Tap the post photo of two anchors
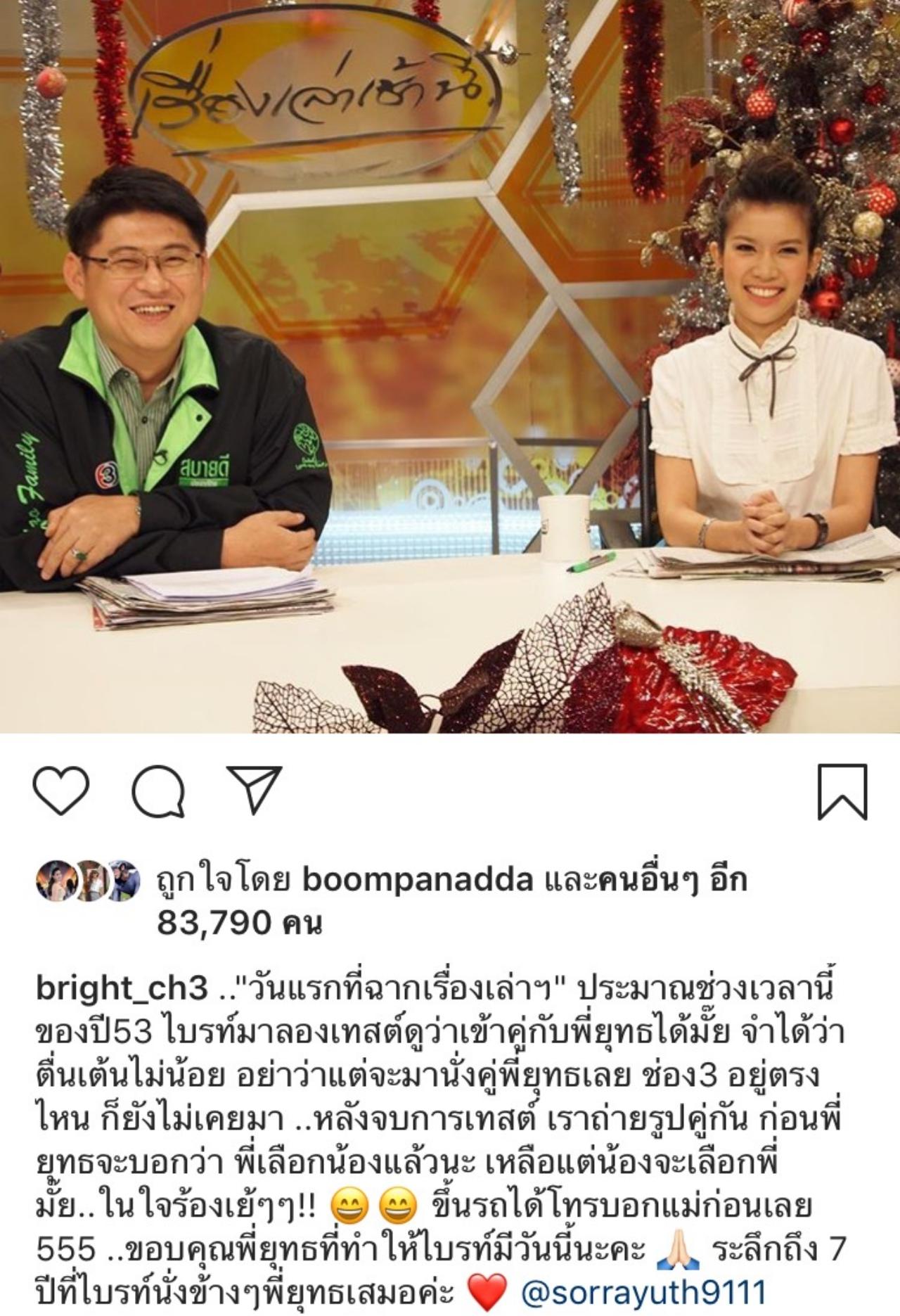Image resolution: width=900 pixels, height=1316 pixels. click(x=450, y=366)
